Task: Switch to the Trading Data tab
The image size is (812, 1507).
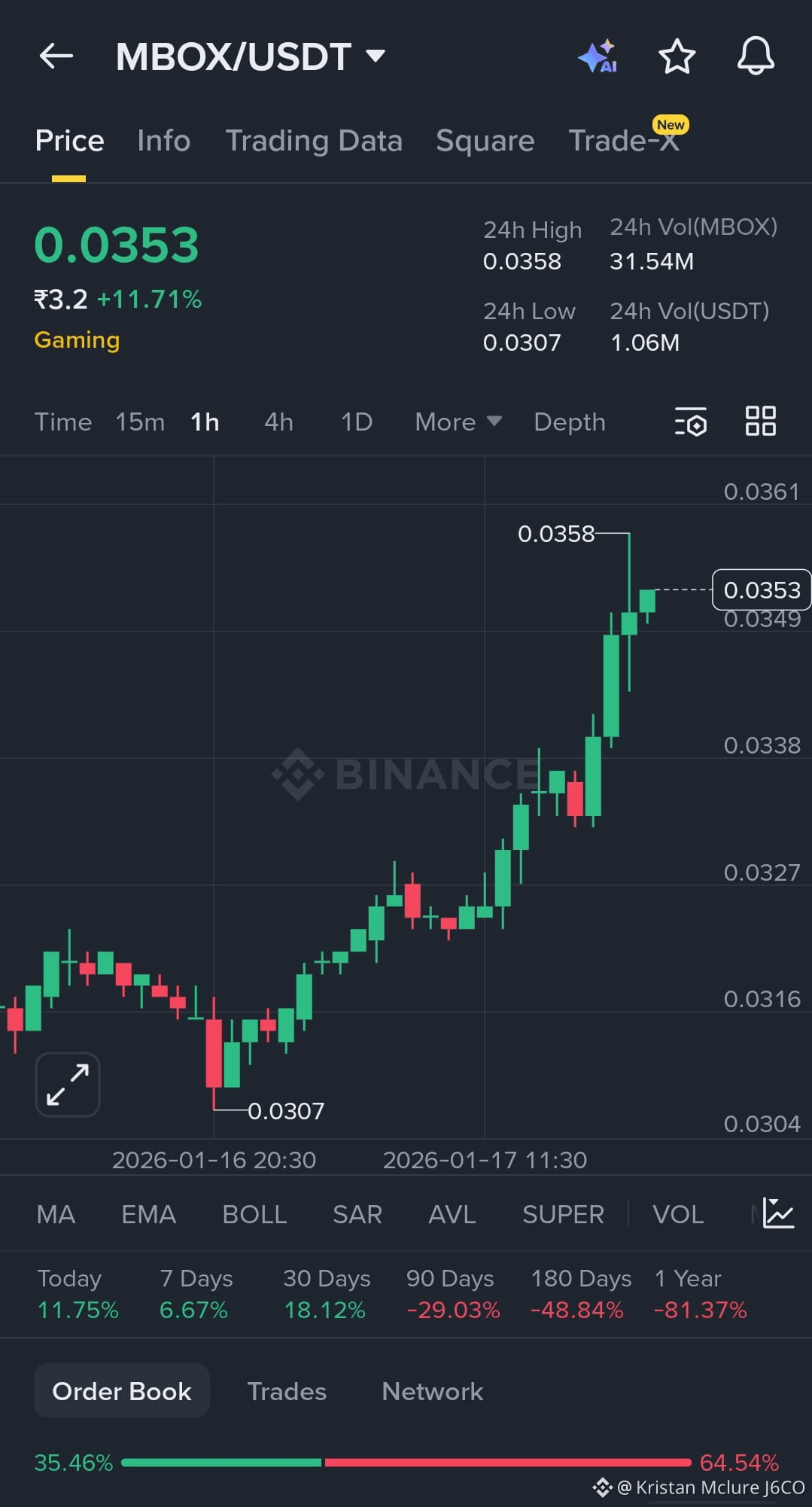Action: click(314, 140)
